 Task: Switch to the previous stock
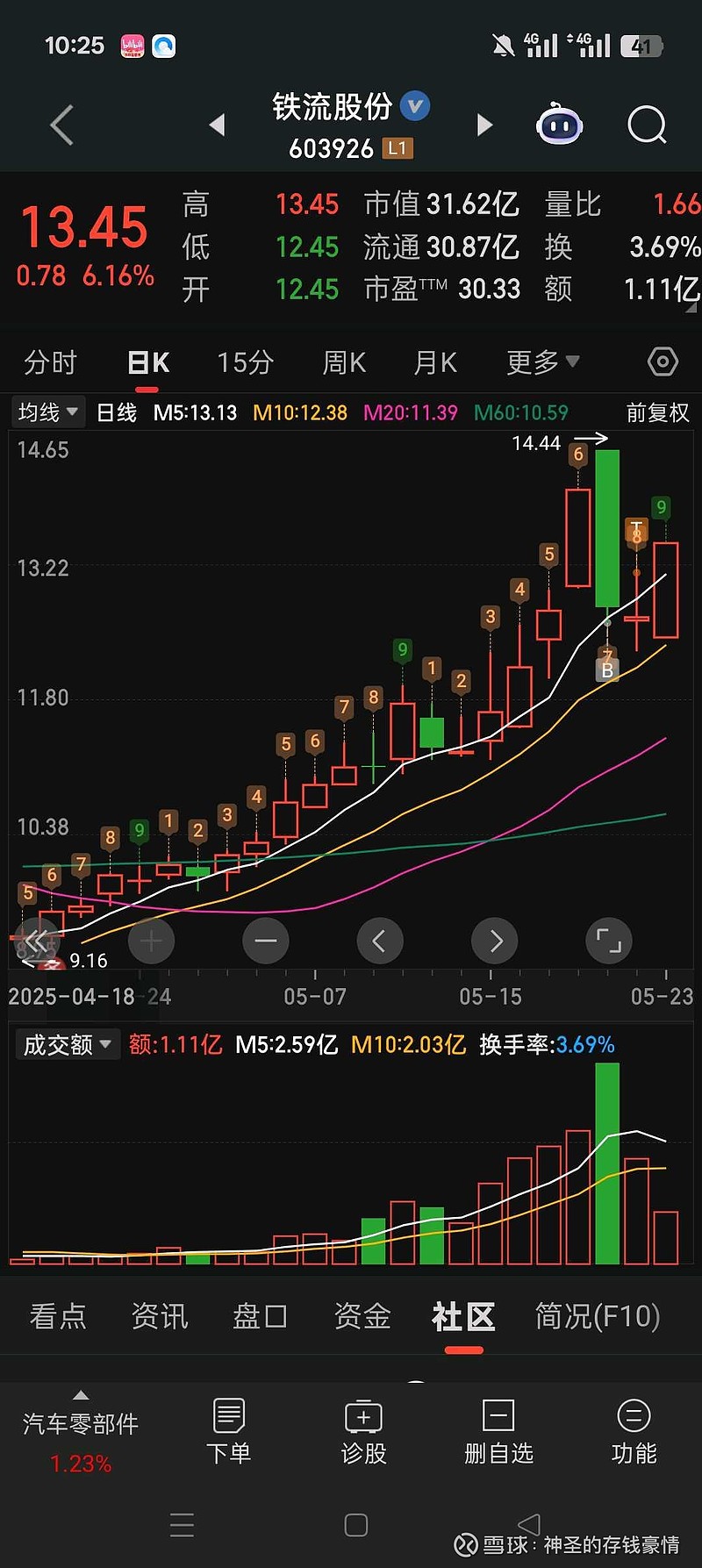point(217,125)
